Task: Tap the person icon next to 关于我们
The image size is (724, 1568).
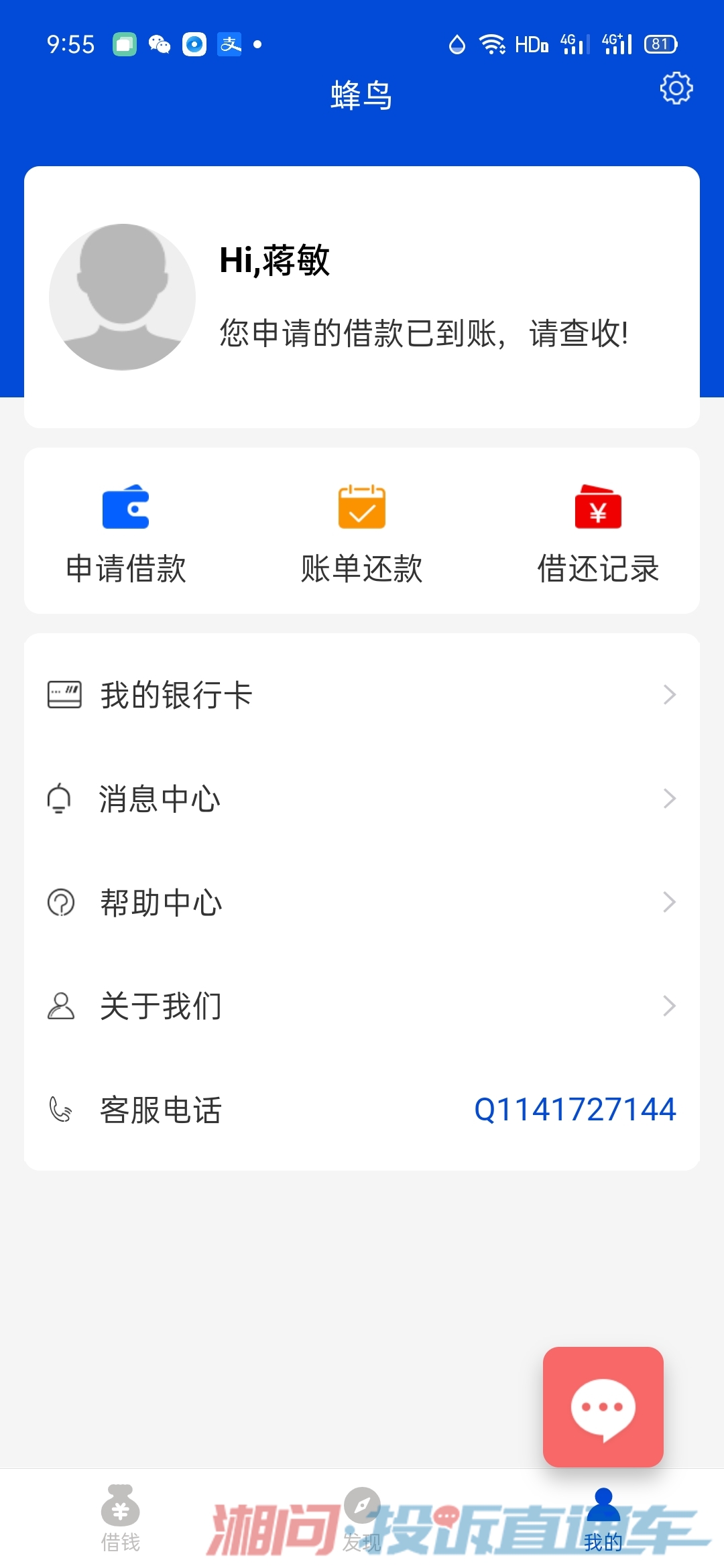Action: 62,1006
